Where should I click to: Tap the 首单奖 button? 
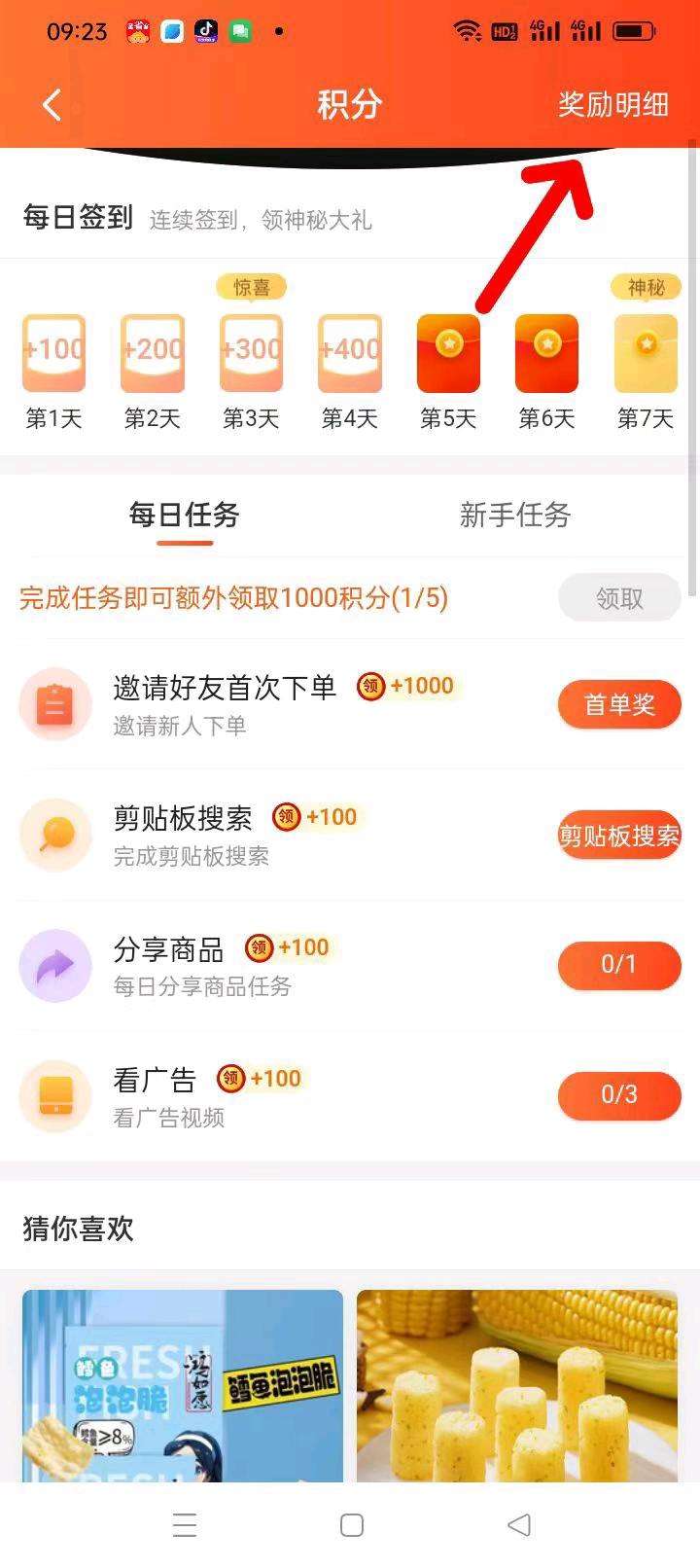coord(619,704)
